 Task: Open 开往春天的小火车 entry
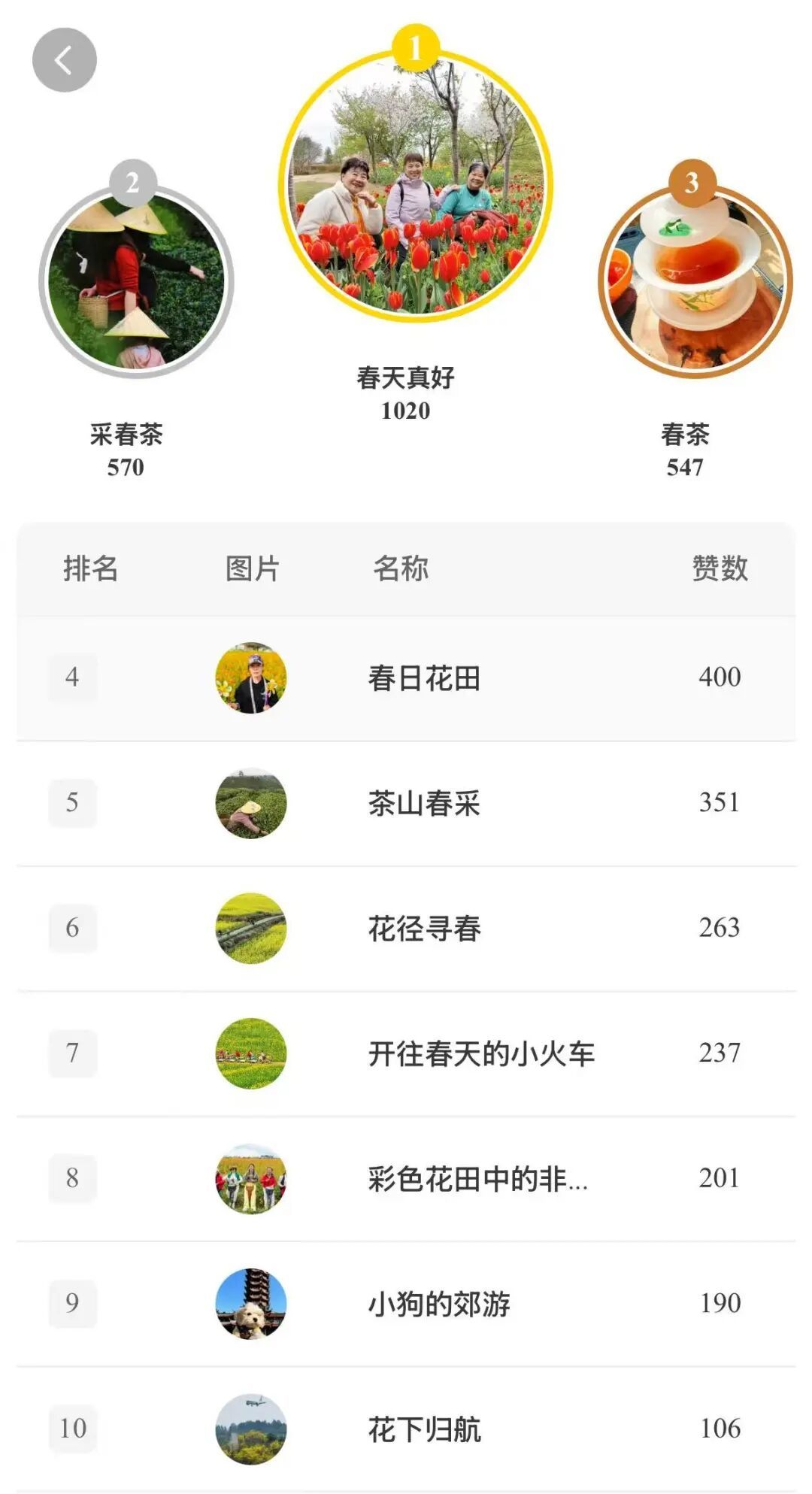(x=481, y=1053)
